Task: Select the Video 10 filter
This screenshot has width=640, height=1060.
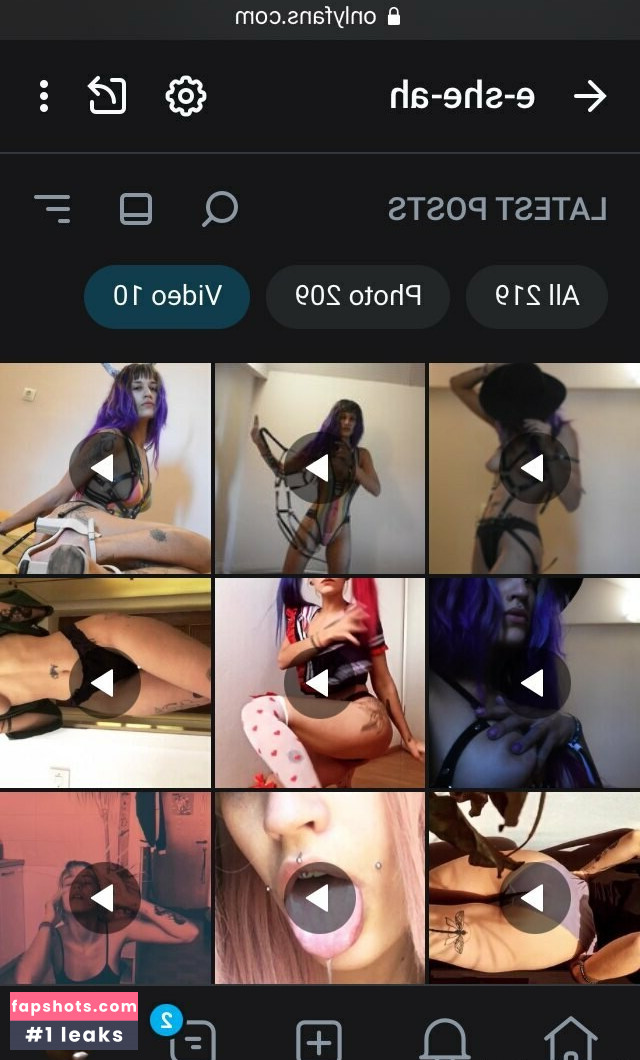Action: point(166,297)
